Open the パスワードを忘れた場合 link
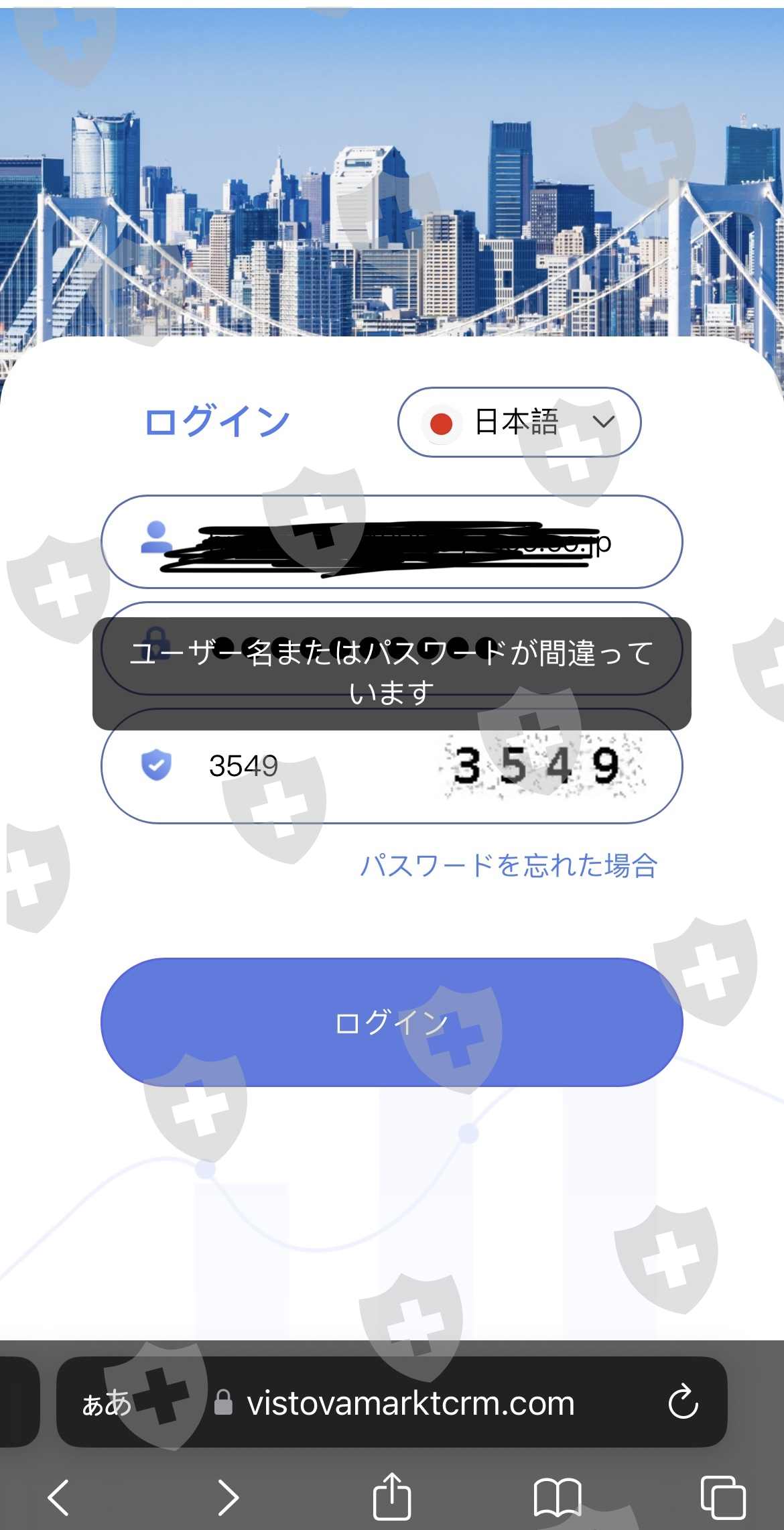Viewport: 784px width, 1530px height. 509,865
